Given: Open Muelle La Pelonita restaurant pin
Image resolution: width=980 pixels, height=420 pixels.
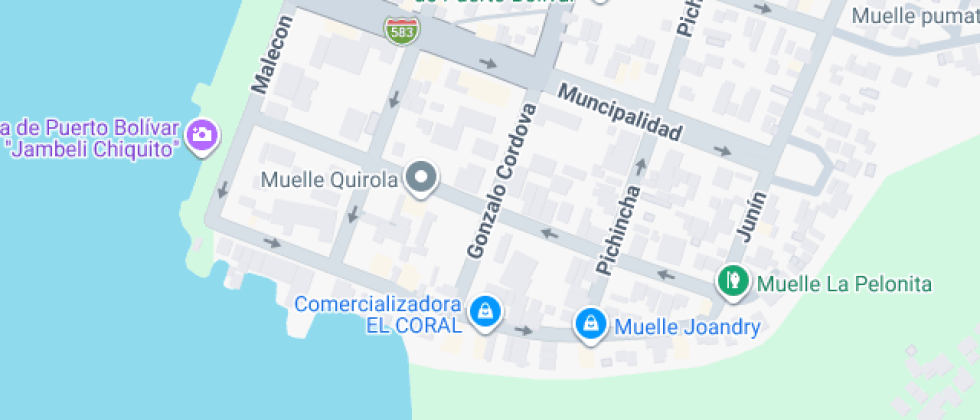Looking at the screenshot, I should tap(733, 281).
